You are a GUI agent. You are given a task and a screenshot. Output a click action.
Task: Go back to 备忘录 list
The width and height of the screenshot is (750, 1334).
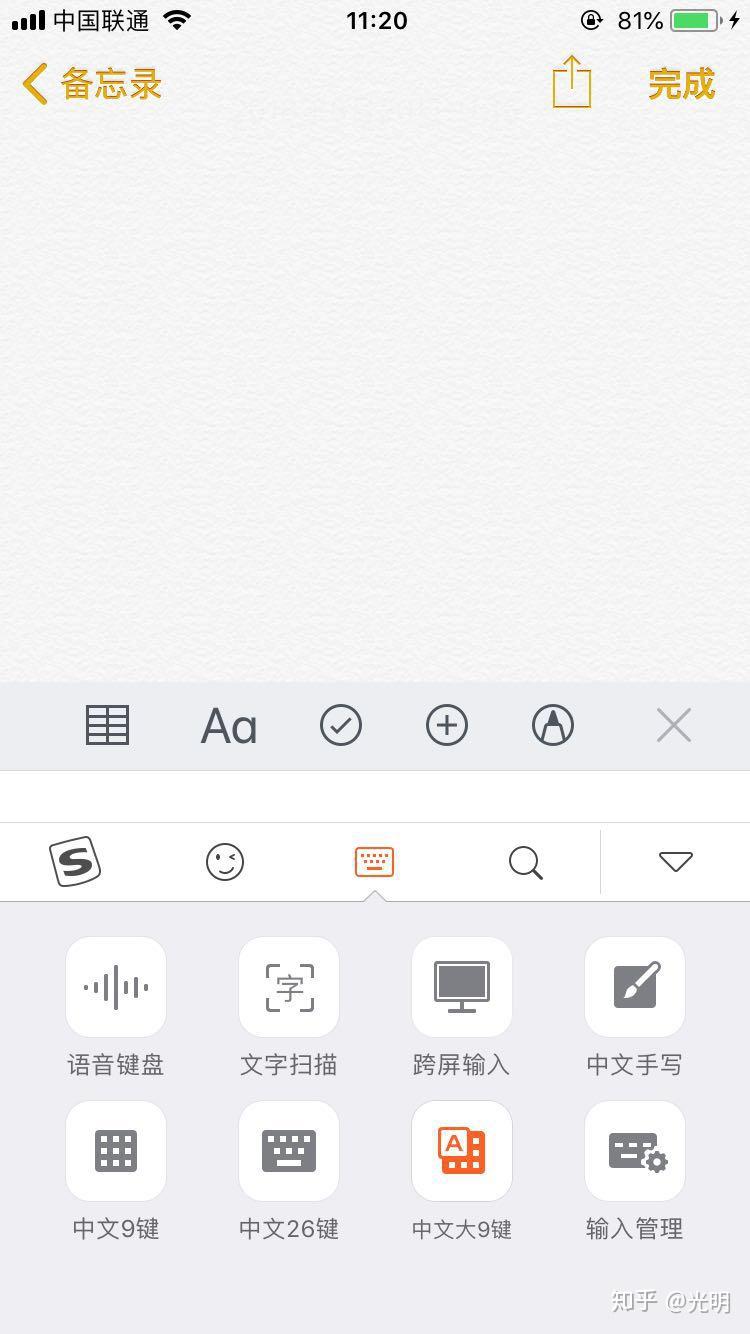(92, 84)
